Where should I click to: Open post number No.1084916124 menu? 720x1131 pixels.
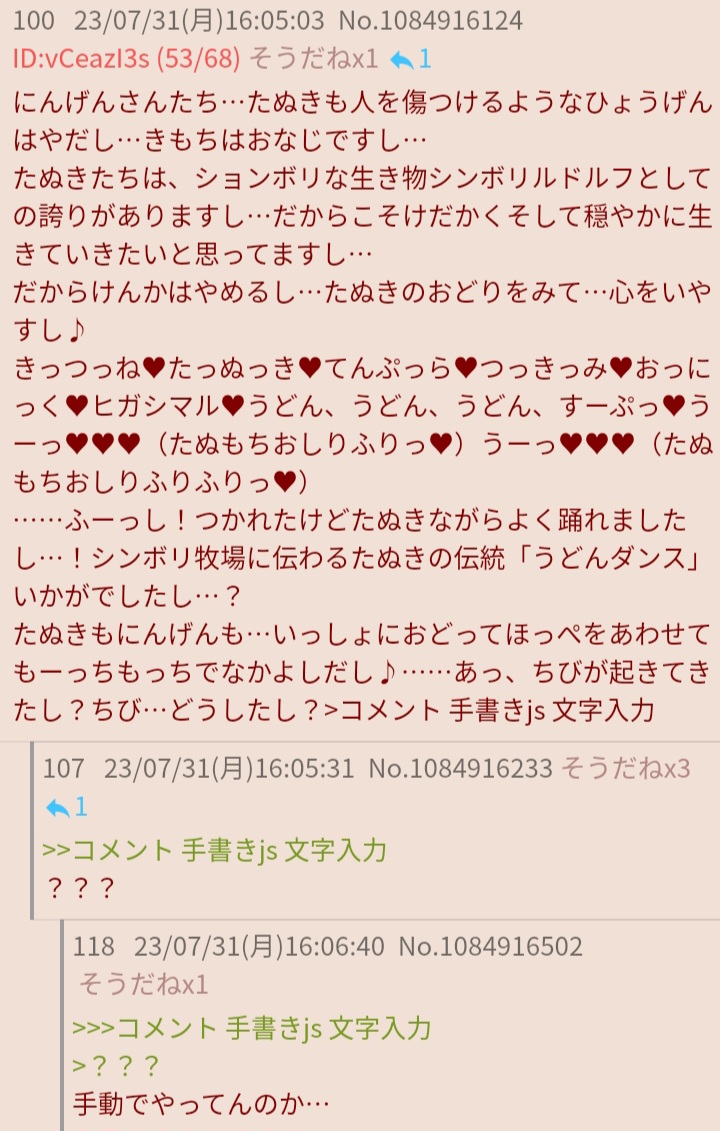point(430,20)
